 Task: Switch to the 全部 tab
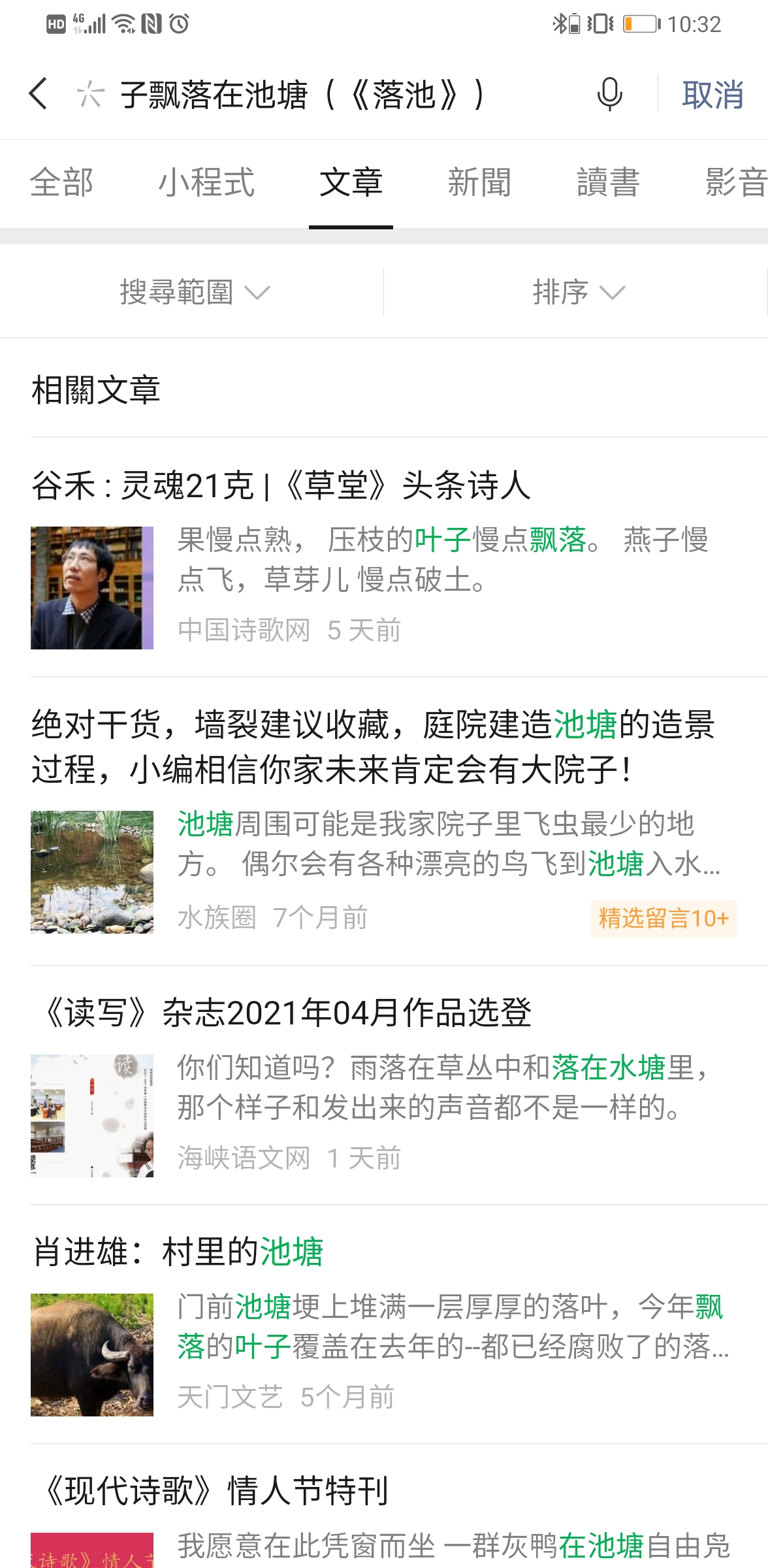click(62, 182)
